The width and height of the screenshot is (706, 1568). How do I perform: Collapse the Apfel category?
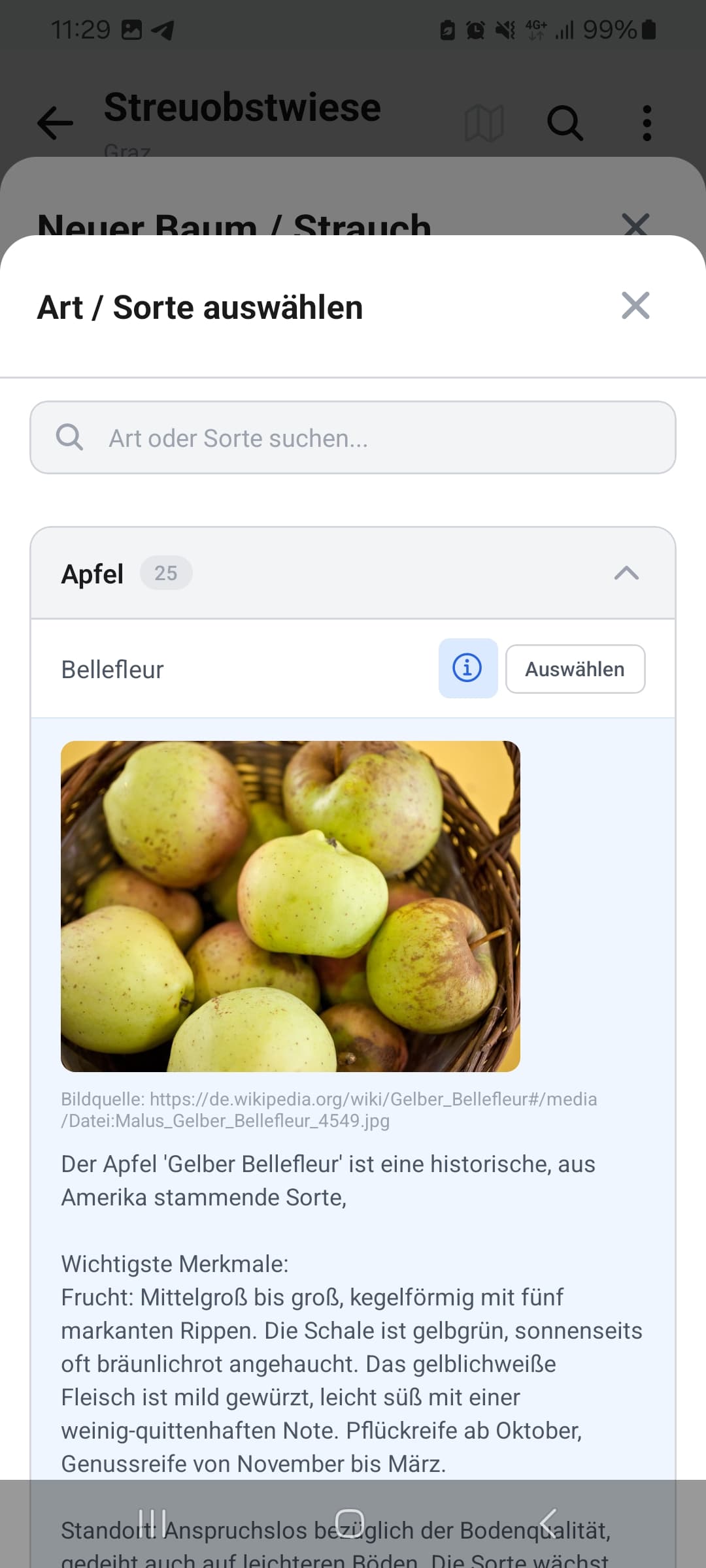tap(626, 573)
